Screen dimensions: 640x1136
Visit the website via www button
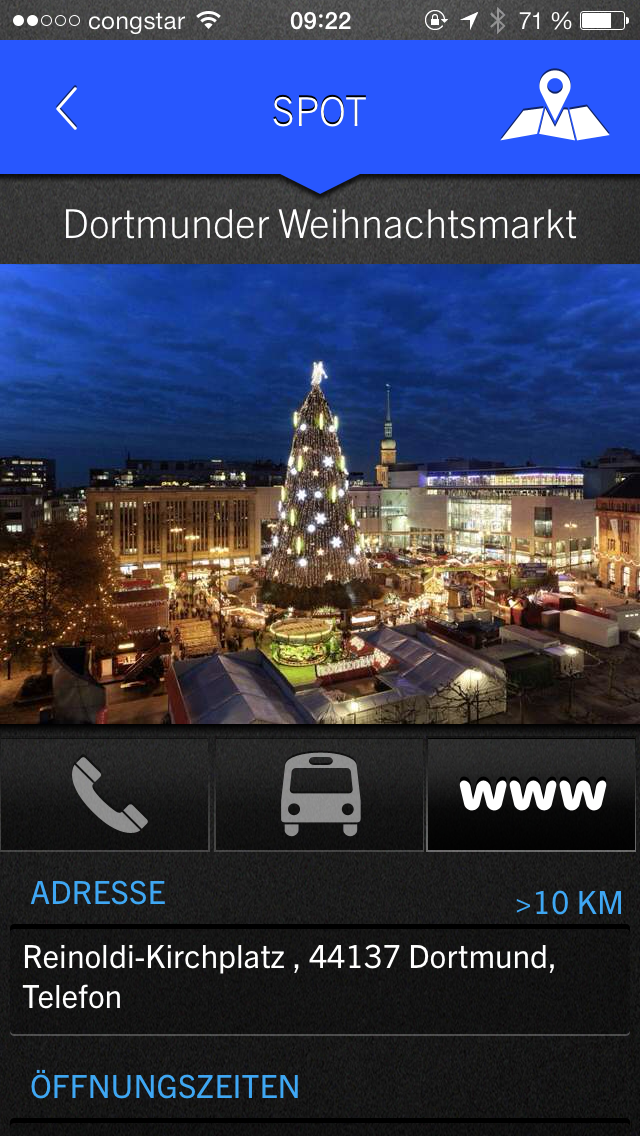click(532, 795)
